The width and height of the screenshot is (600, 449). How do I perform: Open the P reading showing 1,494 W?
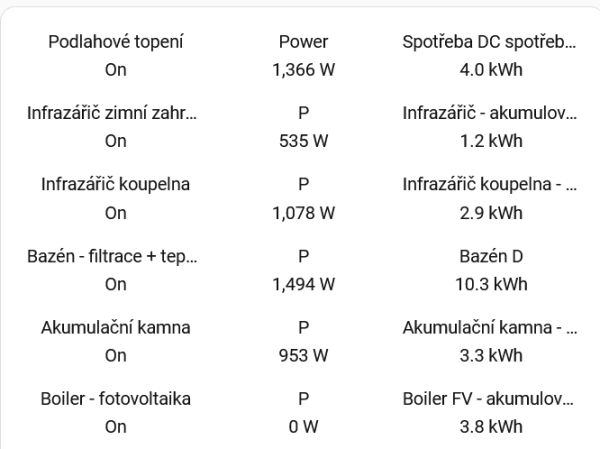click(303, 270)
